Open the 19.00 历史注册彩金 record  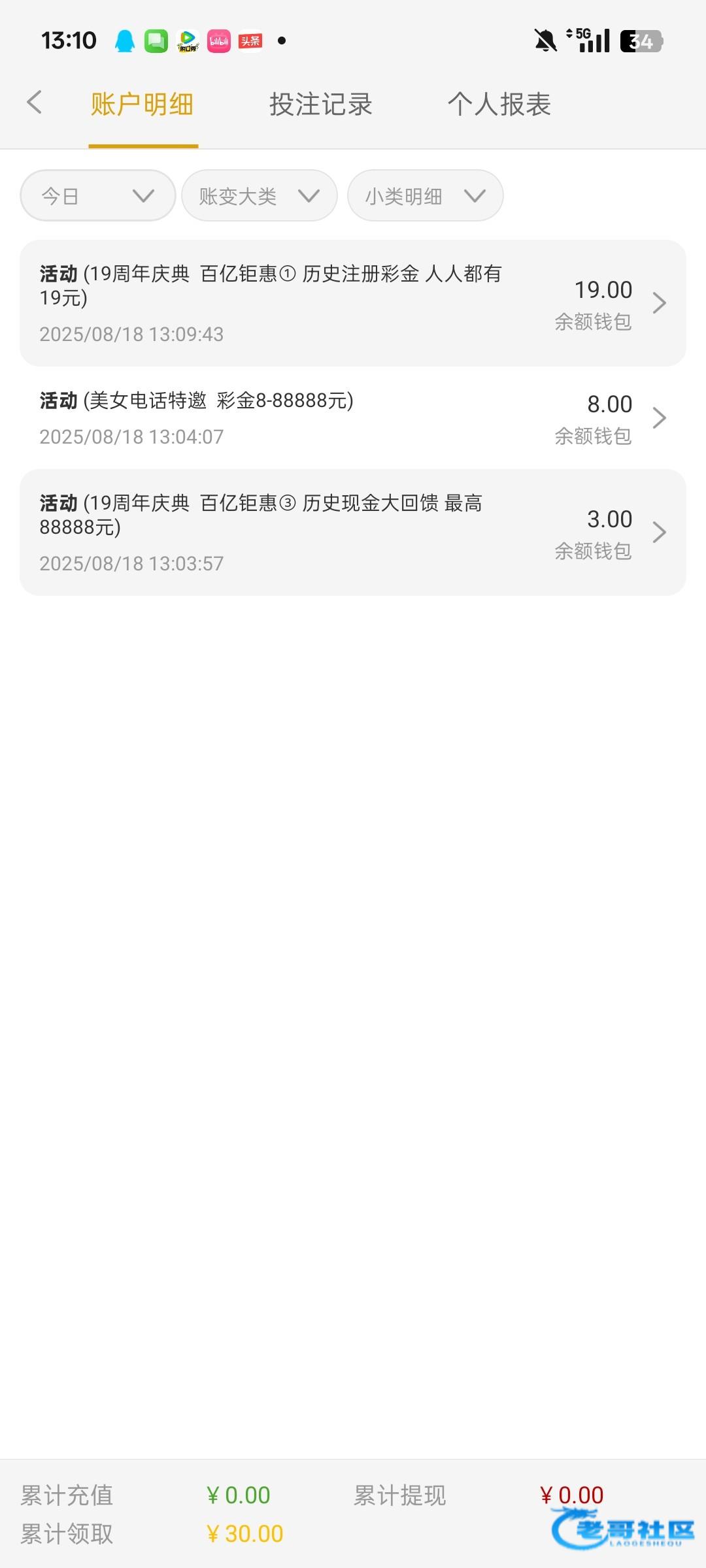tap(353, 303)
